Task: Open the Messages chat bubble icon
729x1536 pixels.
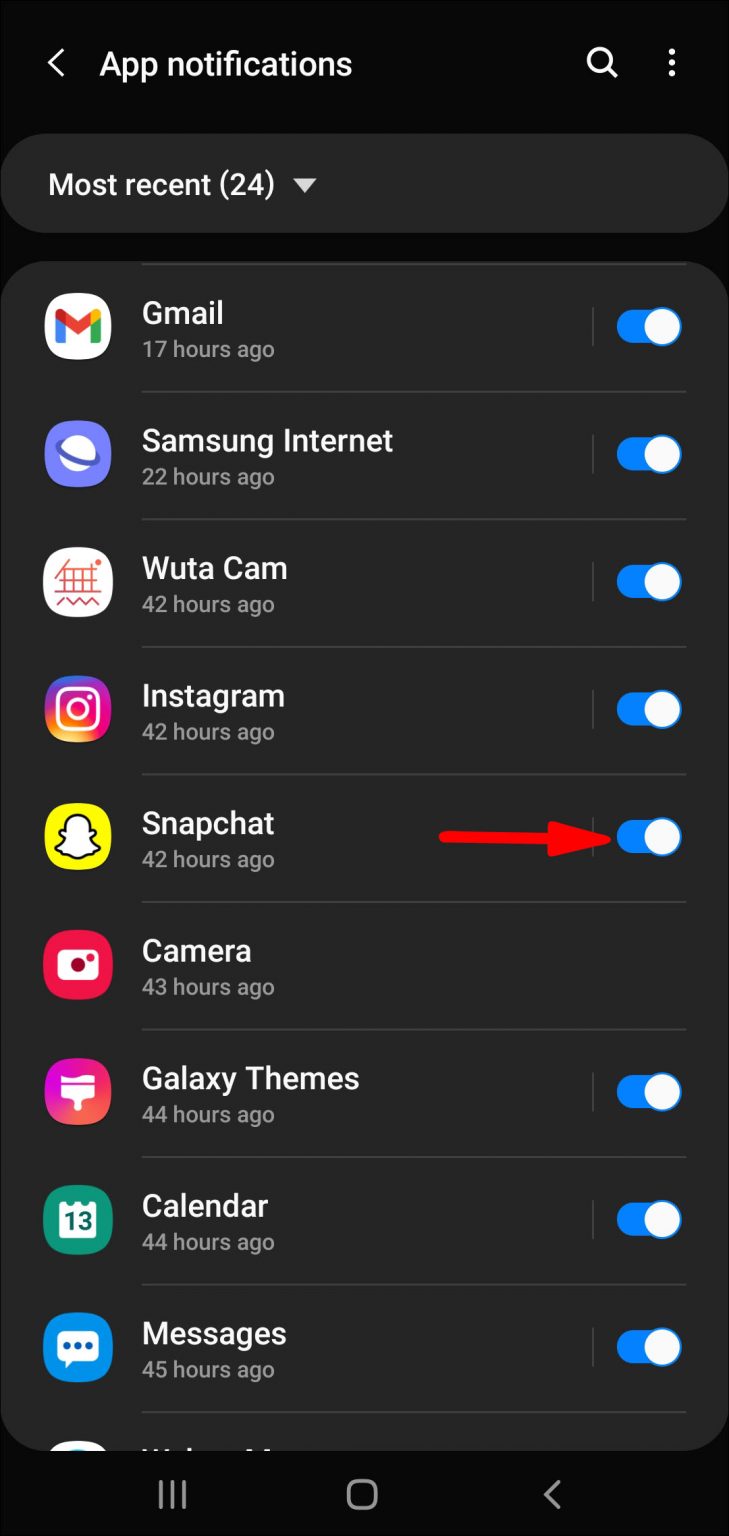Action: [77, 1347]
